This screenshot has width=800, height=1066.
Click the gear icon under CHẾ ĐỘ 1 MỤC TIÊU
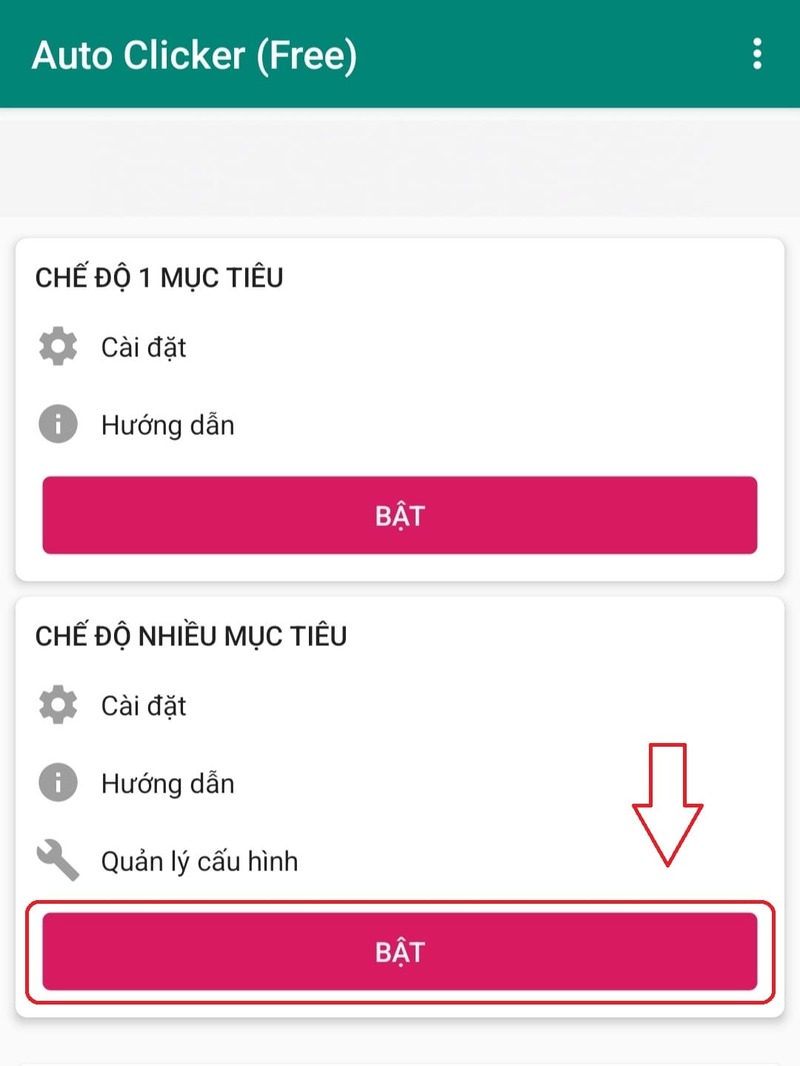[x=58, y=346]
